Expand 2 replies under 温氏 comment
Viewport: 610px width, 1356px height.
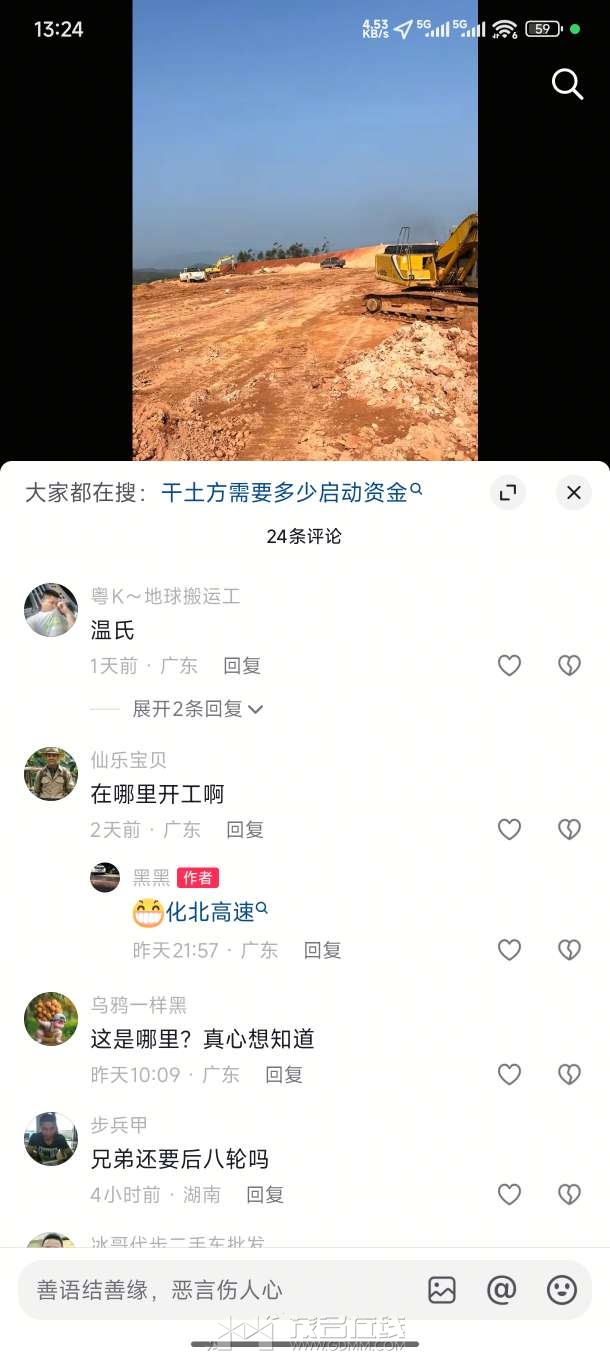click(x=198, y=709)
